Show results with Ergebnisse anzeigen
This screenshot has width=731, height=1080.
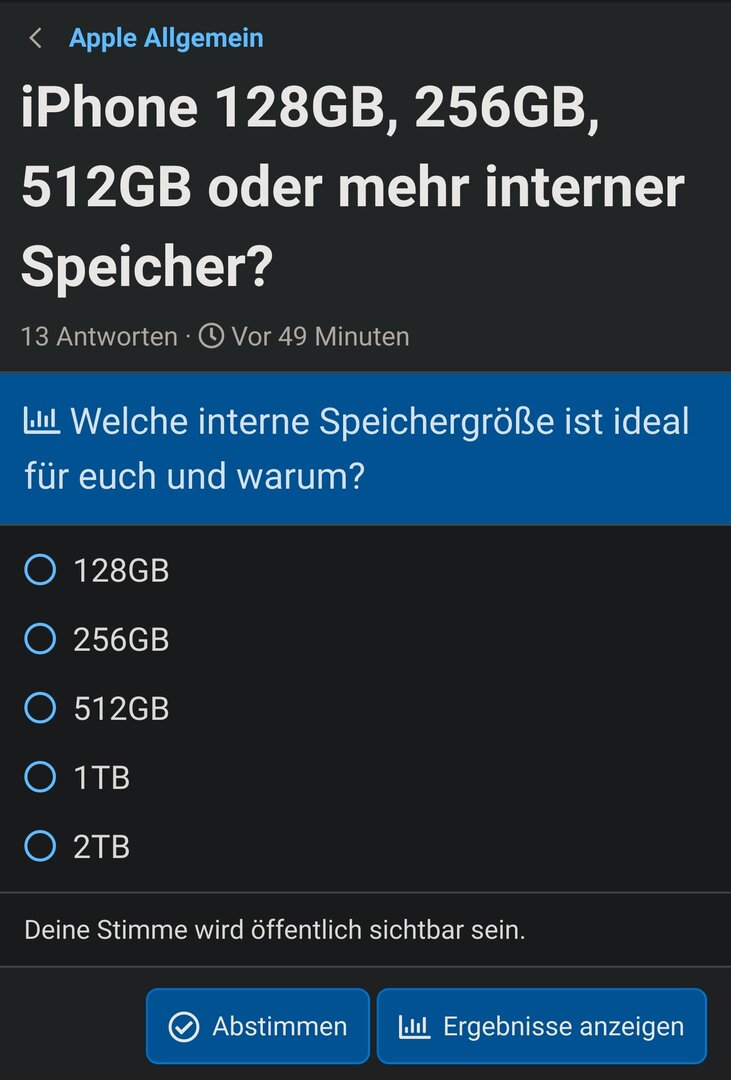point(541,1026)
